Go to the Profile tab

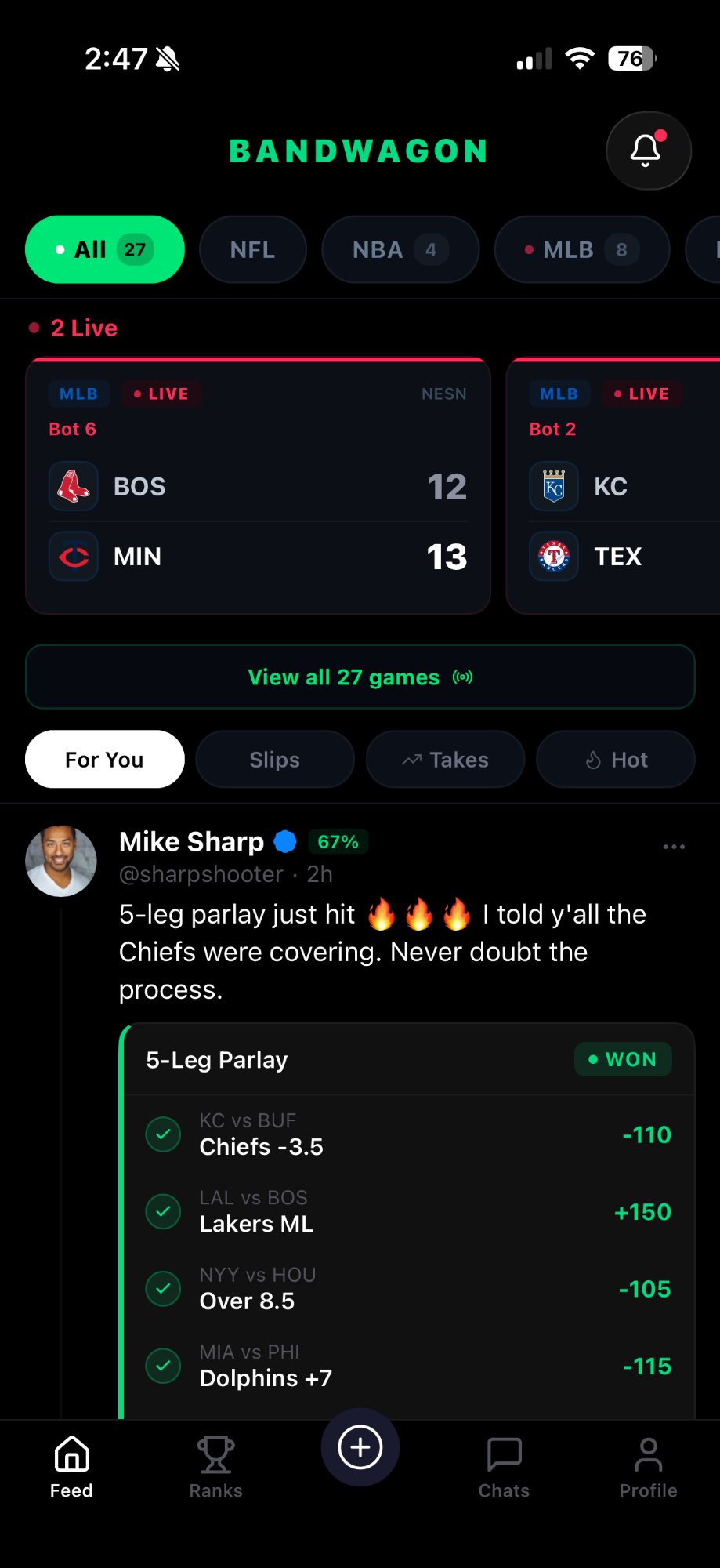(x=648, y=1466)
